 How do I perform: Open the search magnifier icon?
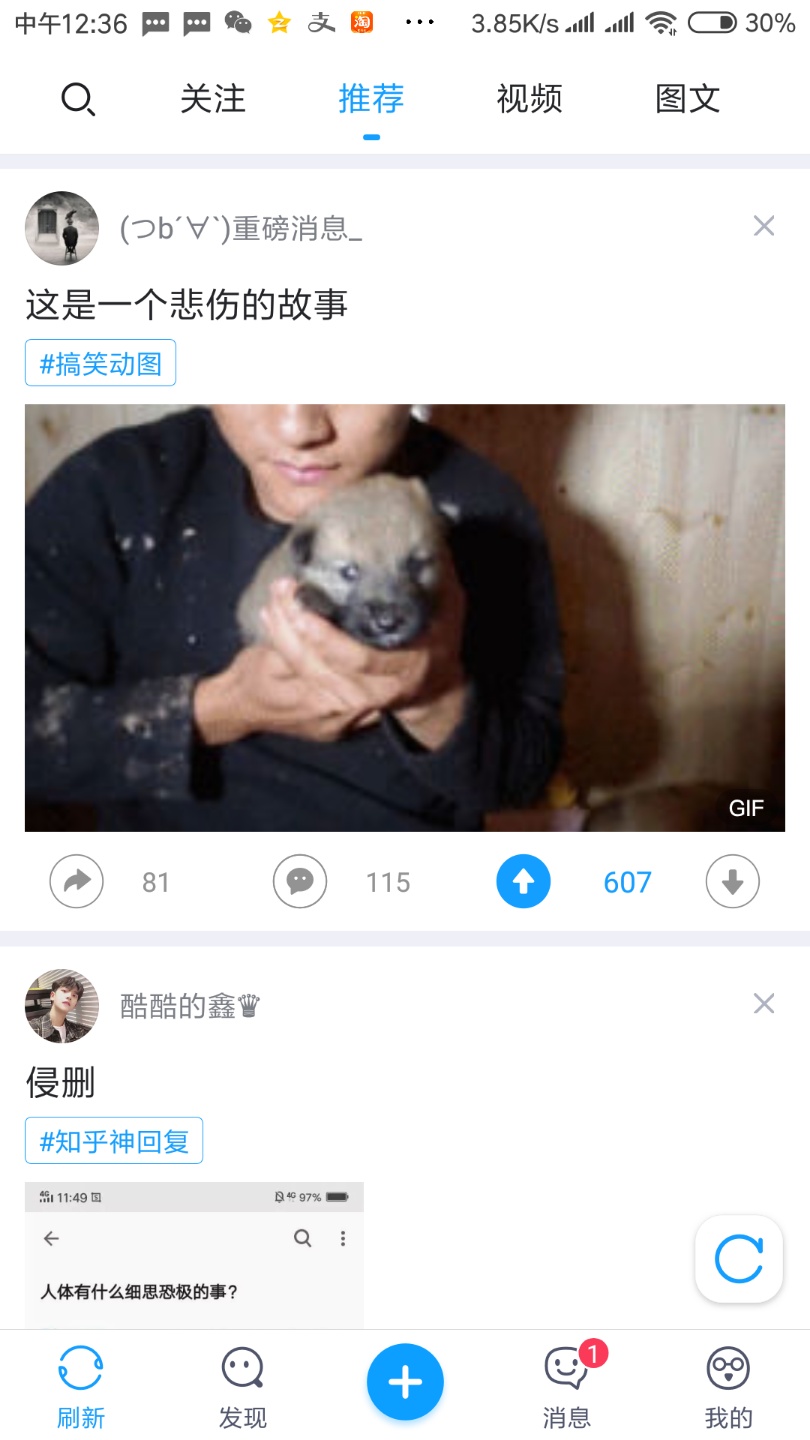77,99
